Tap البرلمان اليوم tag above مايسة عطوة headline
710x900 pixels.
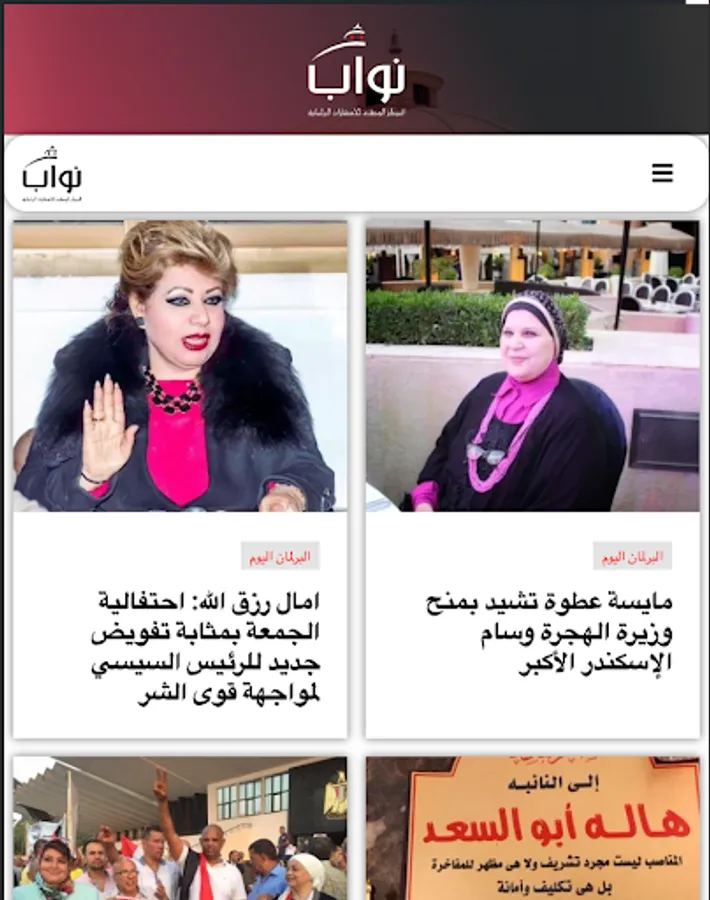[x=632, y=556]
